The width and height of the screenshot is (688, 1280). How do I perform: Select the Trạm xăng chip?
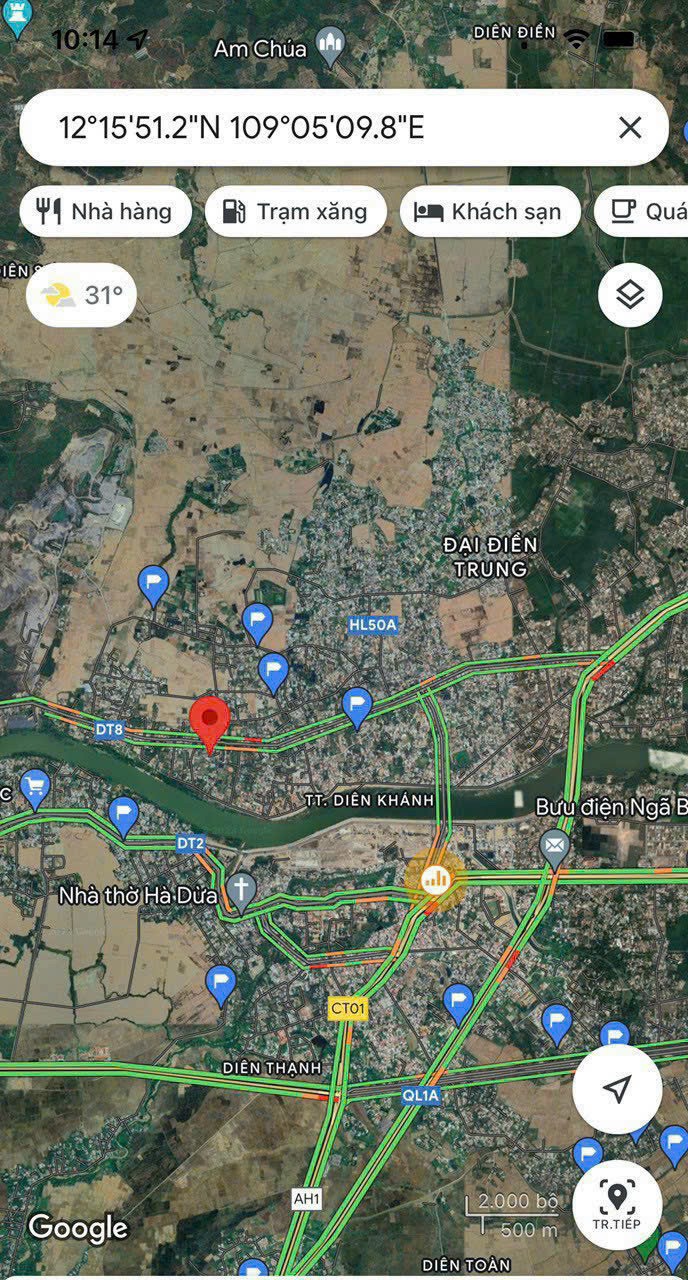[x=296, y=212]
